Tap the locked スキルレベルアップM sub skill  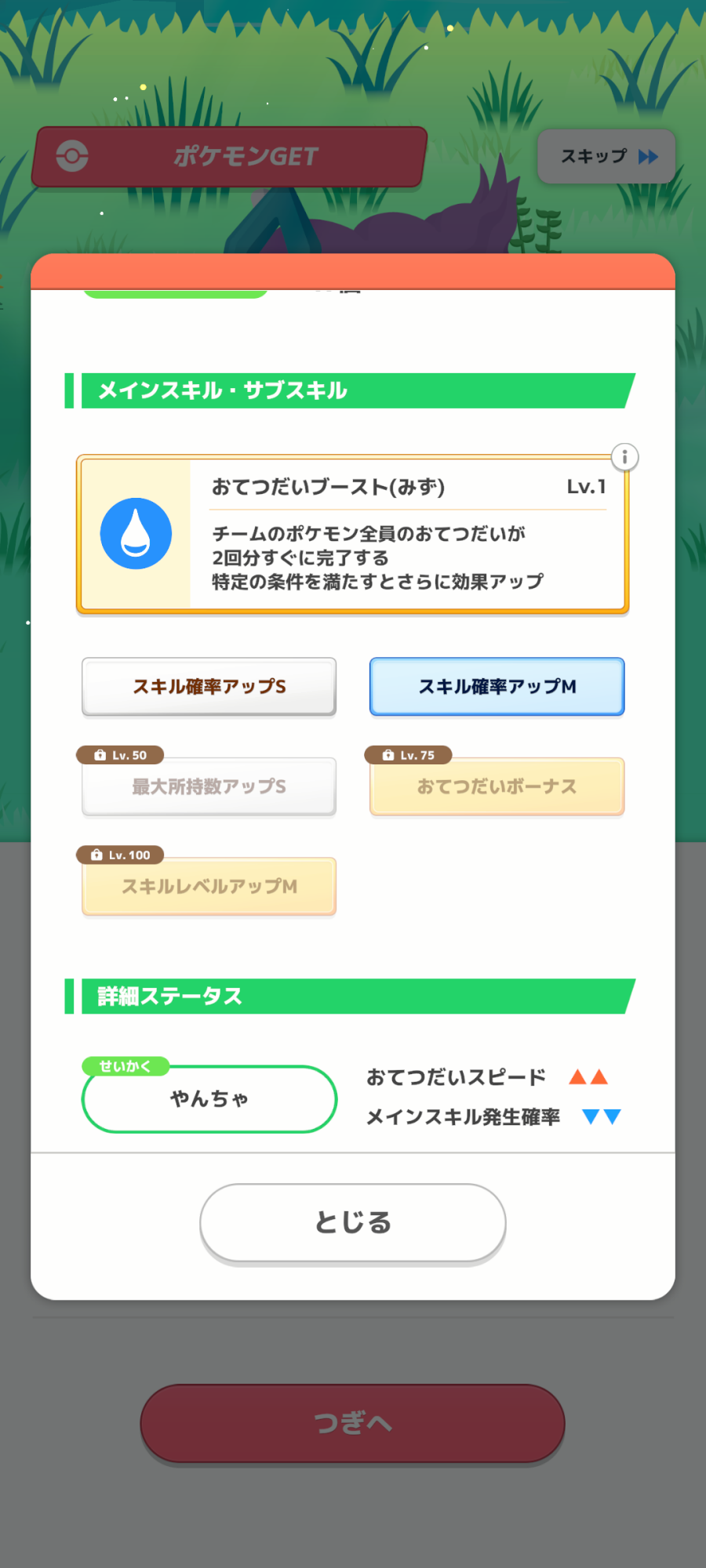click(x=209, y=886)
